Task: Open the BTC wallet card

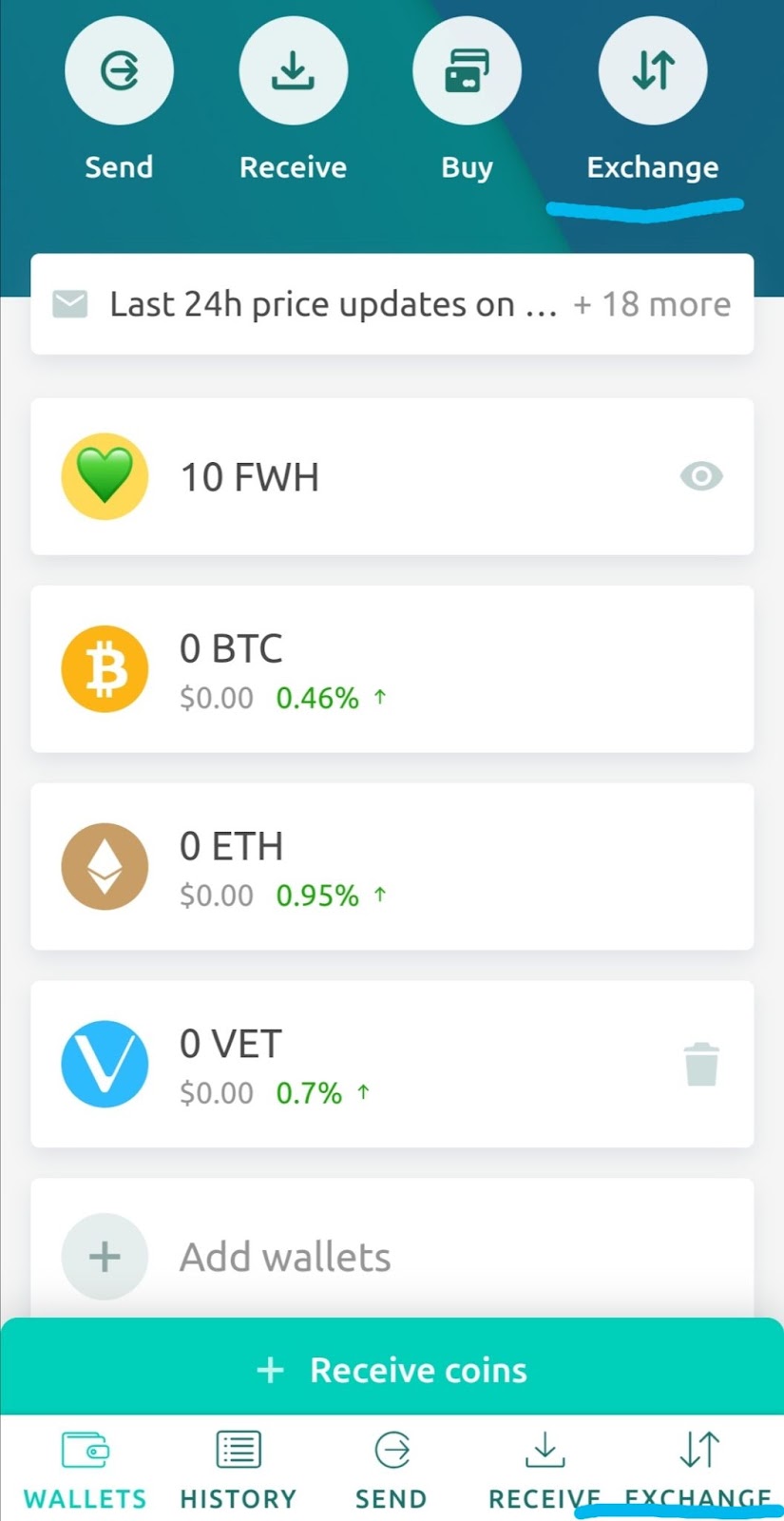Action: (x=392, y=669)
